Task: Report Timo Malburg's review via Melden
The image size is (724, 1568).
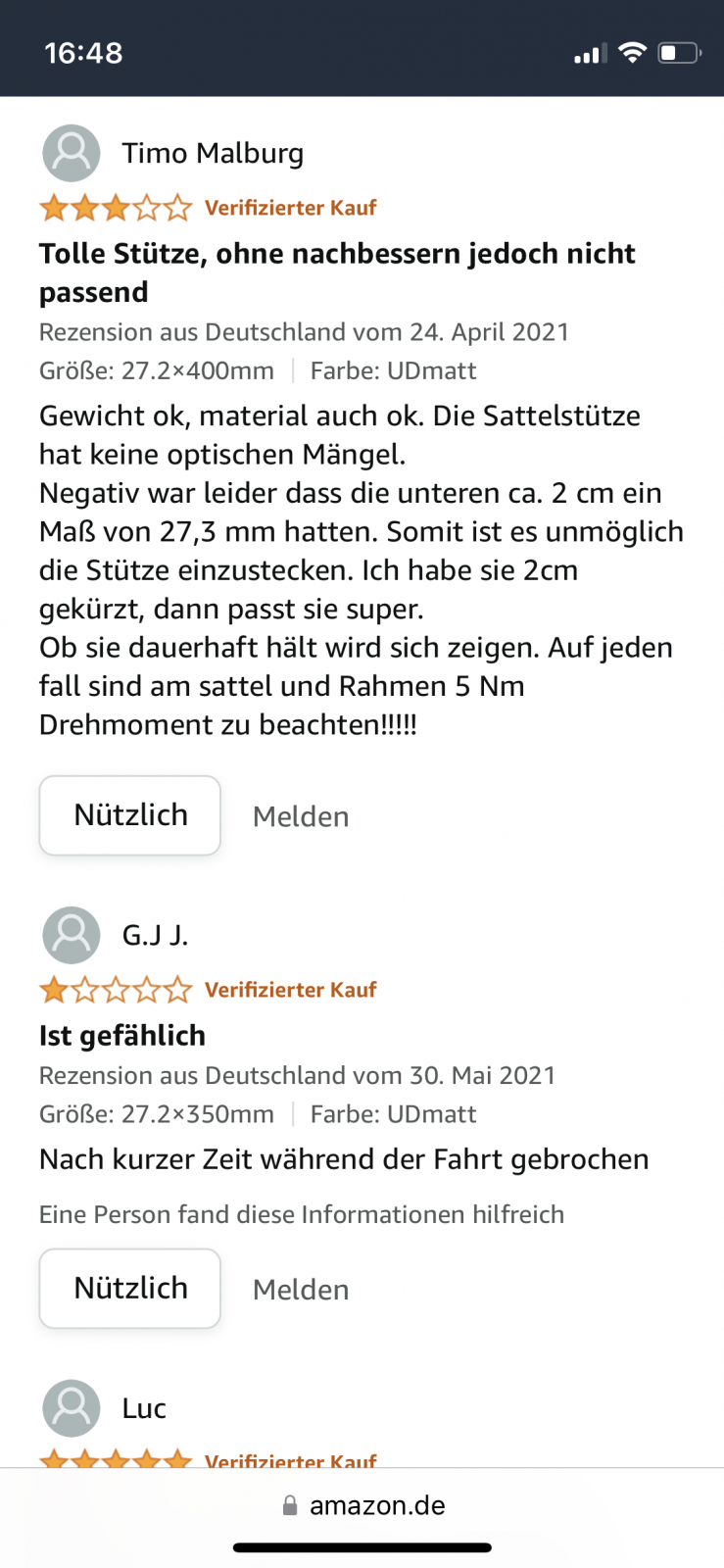Action: (x=301, y=816)
